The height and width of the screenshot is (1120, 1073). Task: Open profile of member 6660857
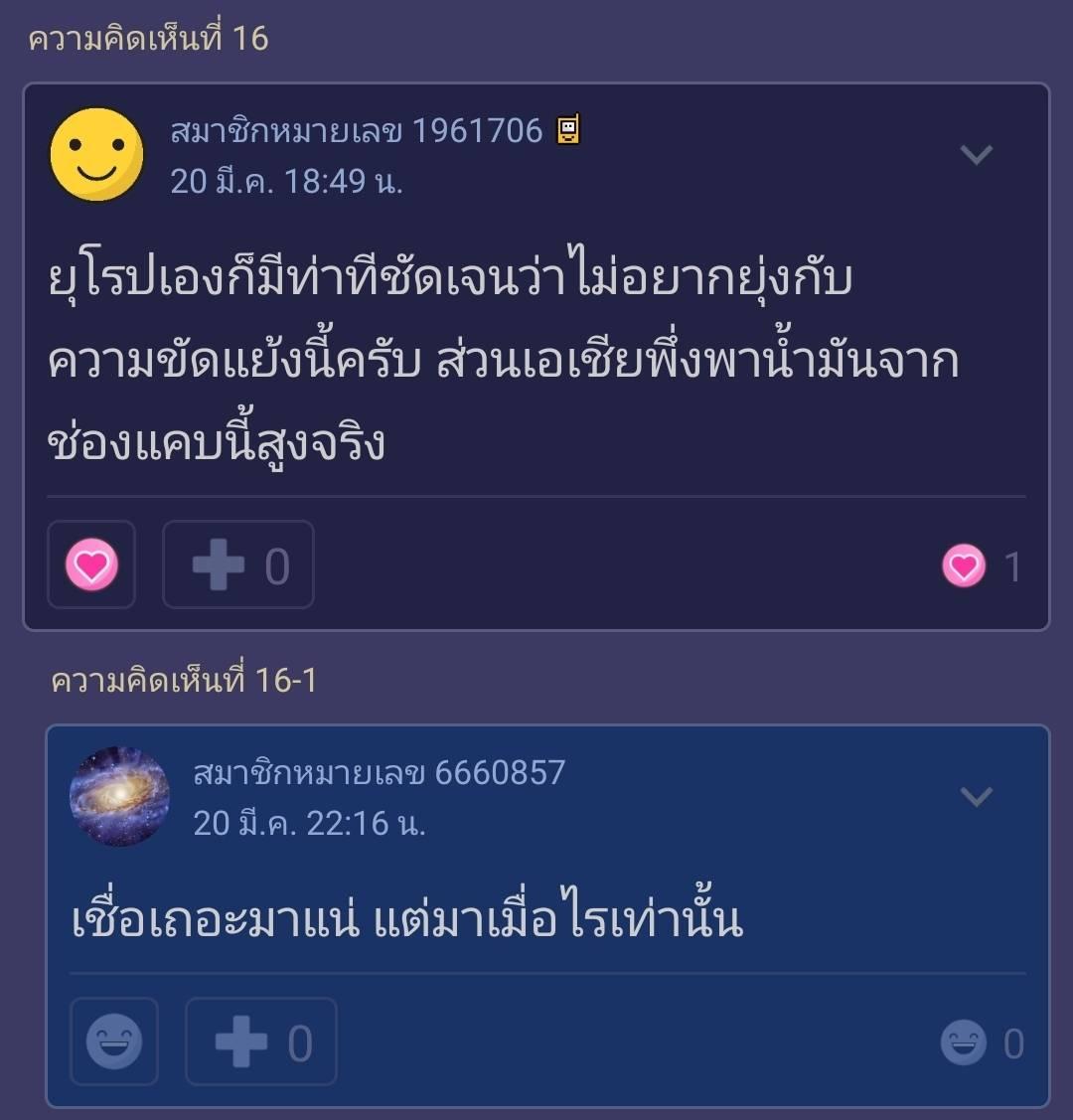click(x=380, y=773)
